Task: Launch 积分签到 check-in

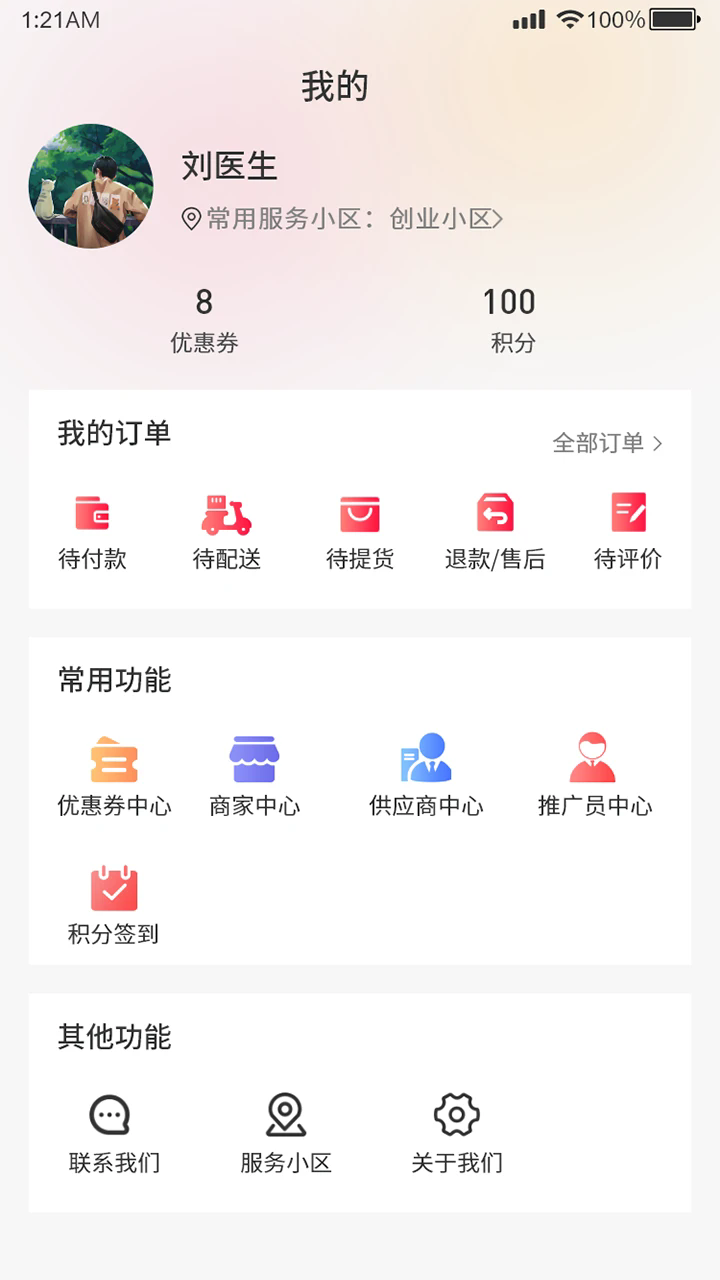Action: point(113,905)
